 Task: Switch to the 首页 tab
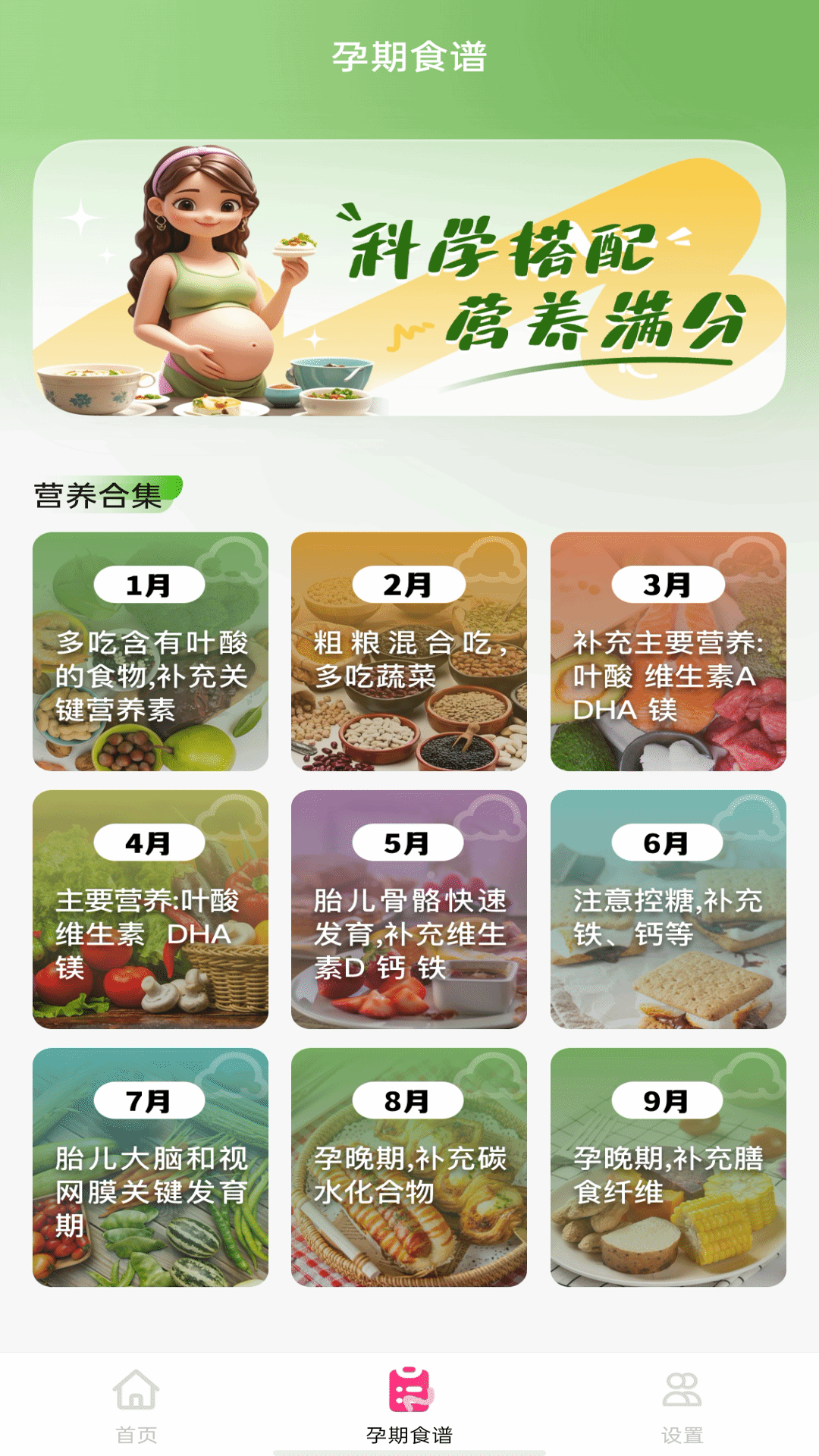point(136,1405)
